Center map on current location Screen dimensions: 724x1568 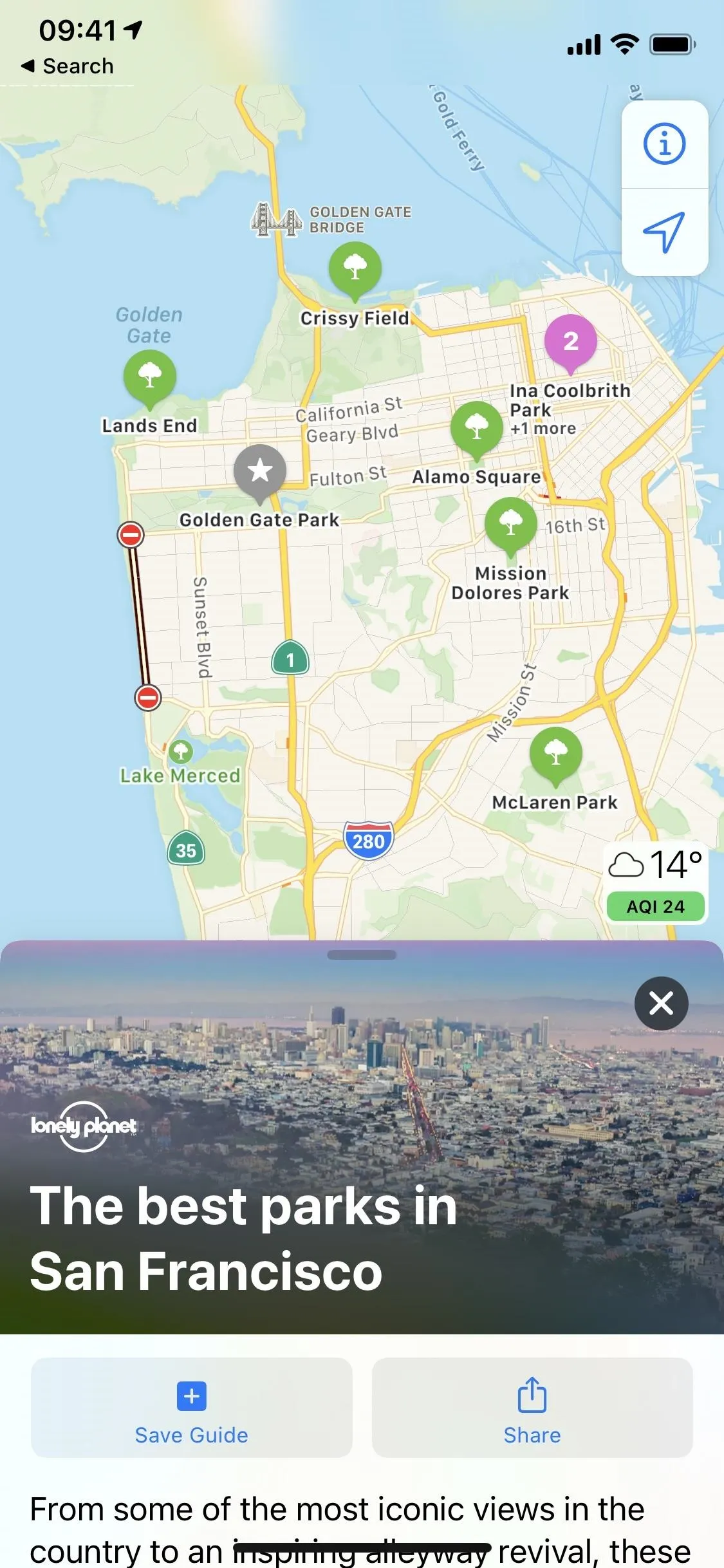[665, 232]
